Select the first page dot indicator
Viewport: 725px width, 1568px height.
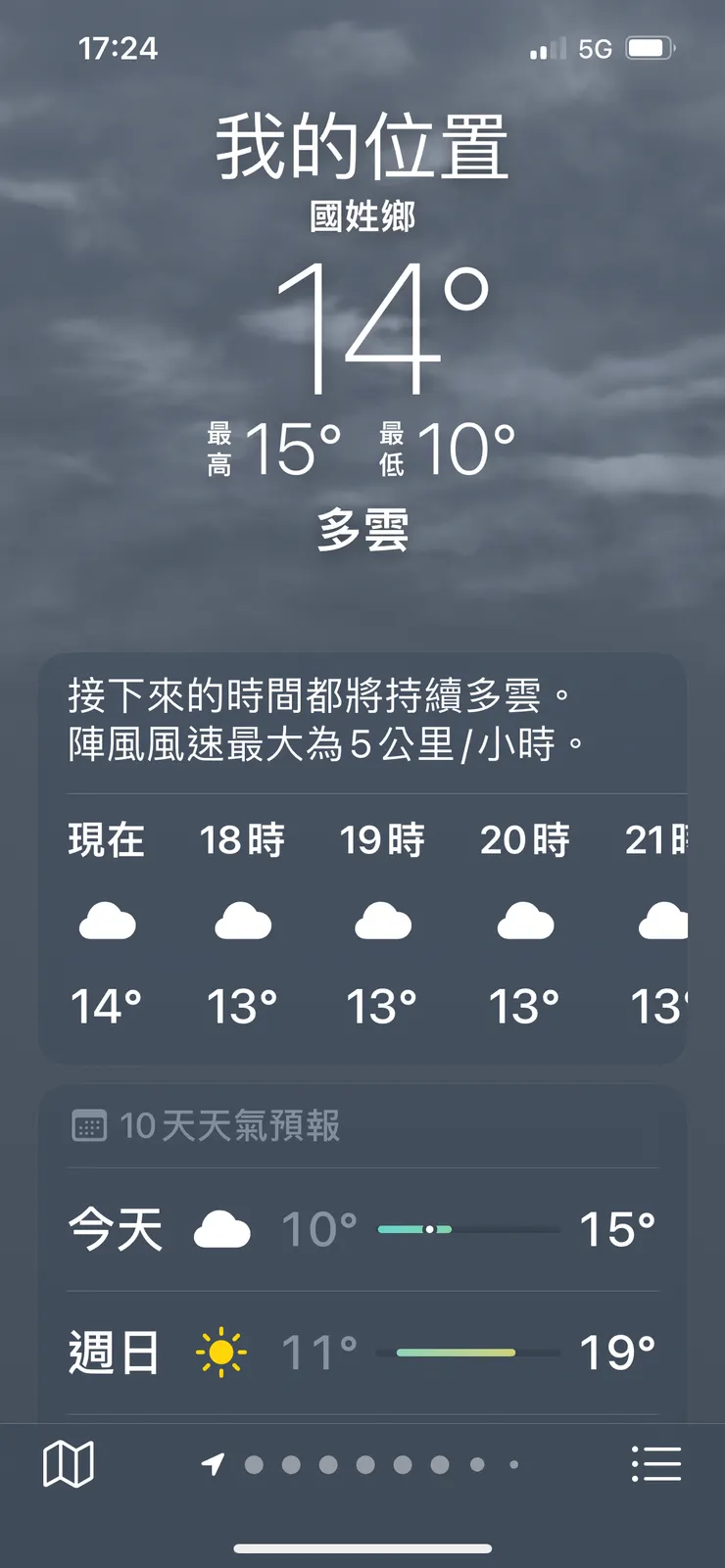[x=252, y=1464]
